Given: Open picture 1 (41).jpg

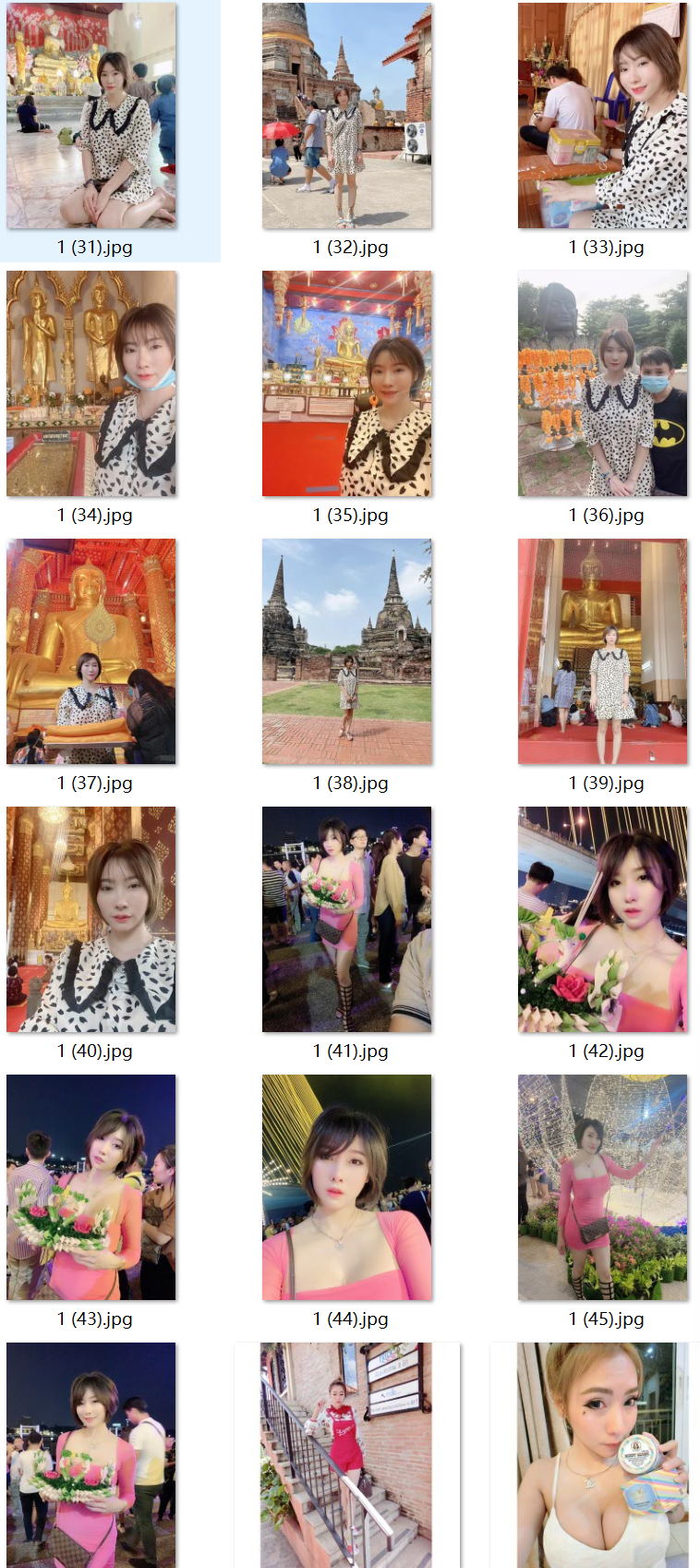Looking at the screenshot, I should (347, 919).
